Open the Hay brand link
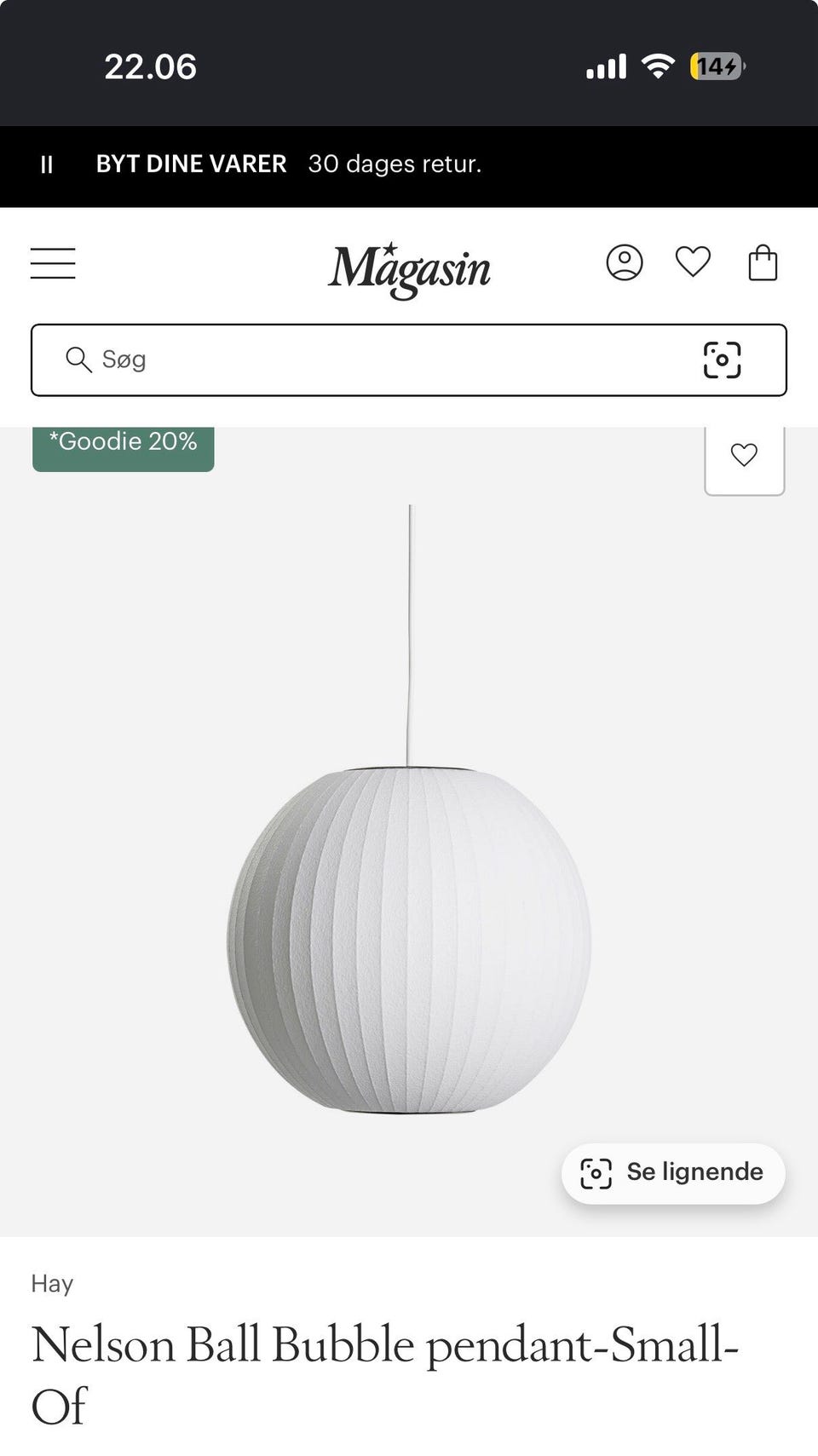The width and height of the screenshot is (818, 1456). click(52, 1283)
